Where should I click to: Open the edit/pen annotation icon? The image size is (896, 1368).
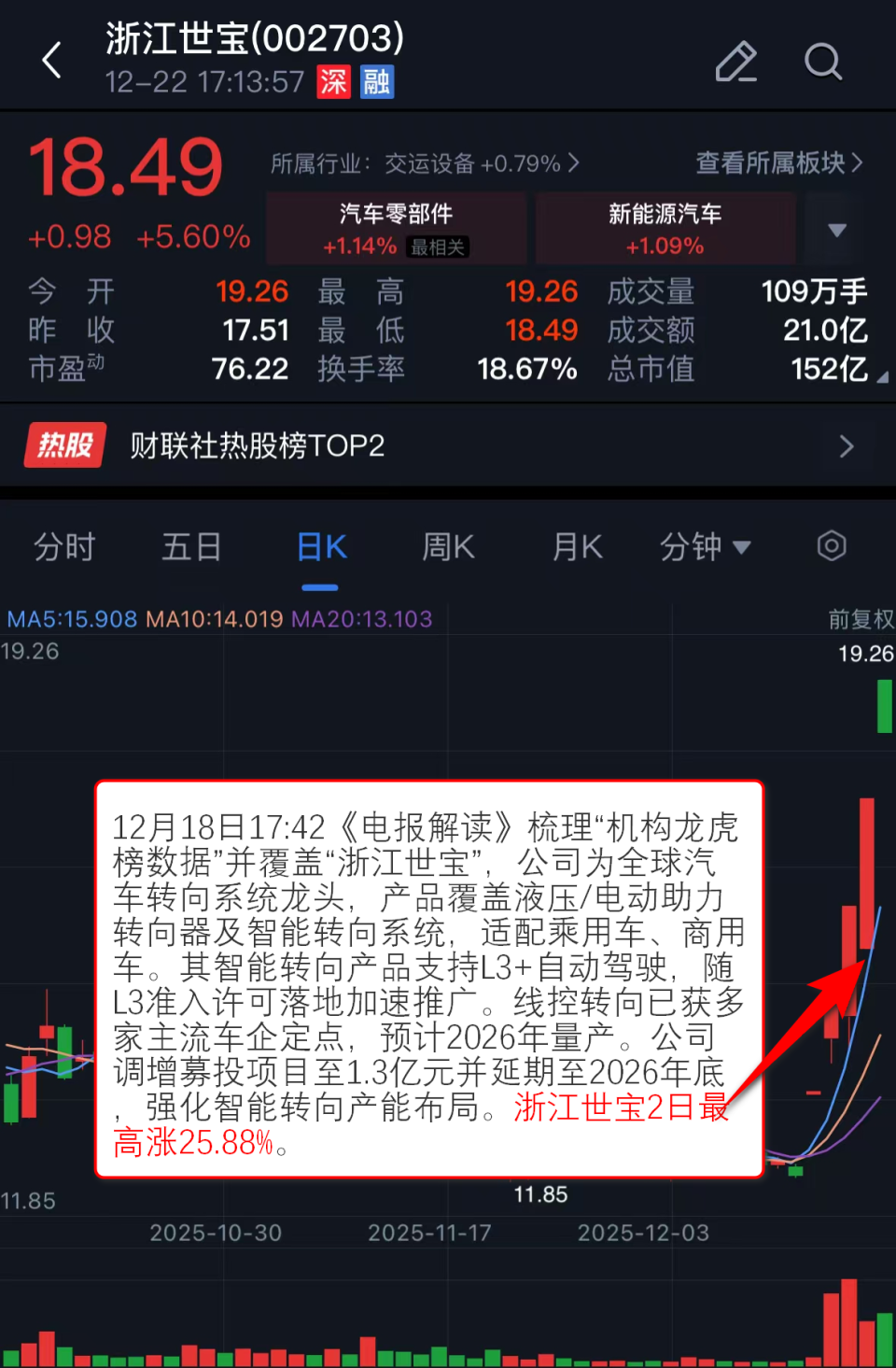pyautogui.click(x=735, y=62)
